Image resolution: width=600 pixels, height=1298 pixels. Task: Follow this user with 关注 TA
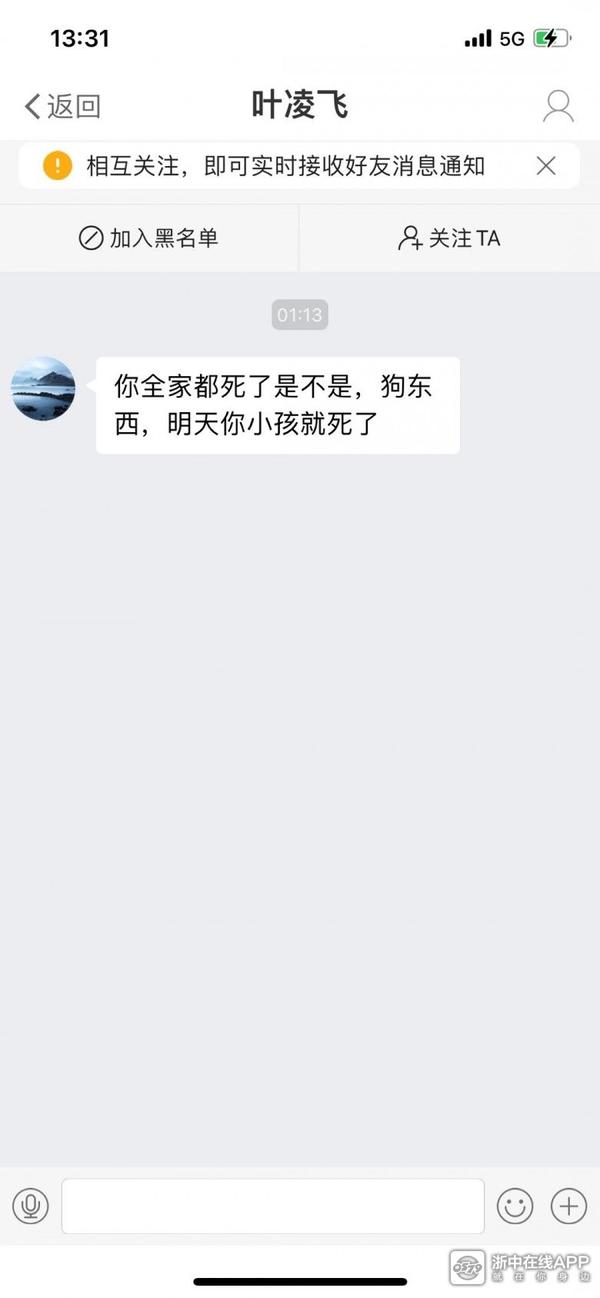pyautogui.click(x=449, y=238)
